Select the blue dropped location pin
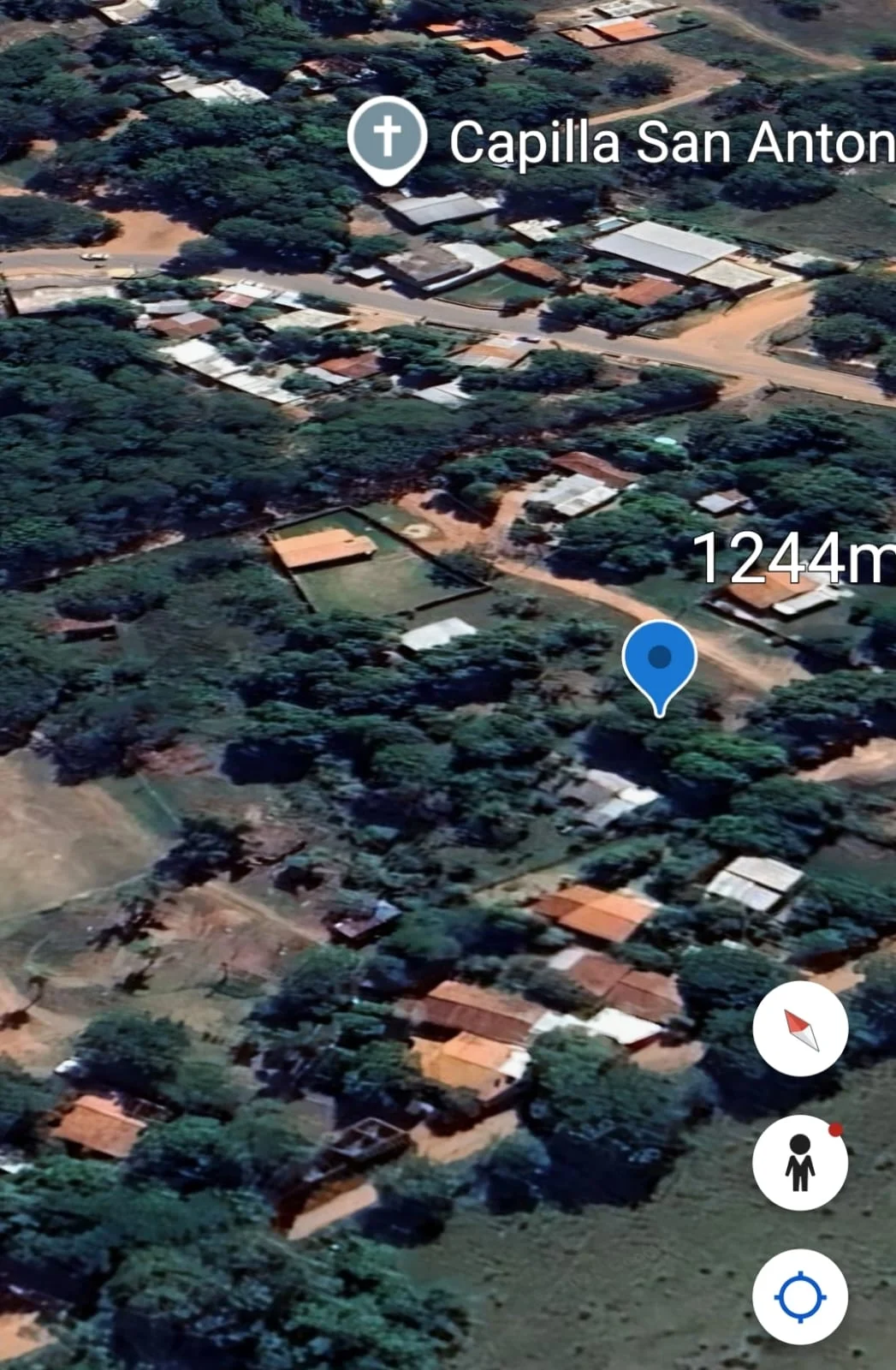The image size is (896, 1370). pos(659,661)
